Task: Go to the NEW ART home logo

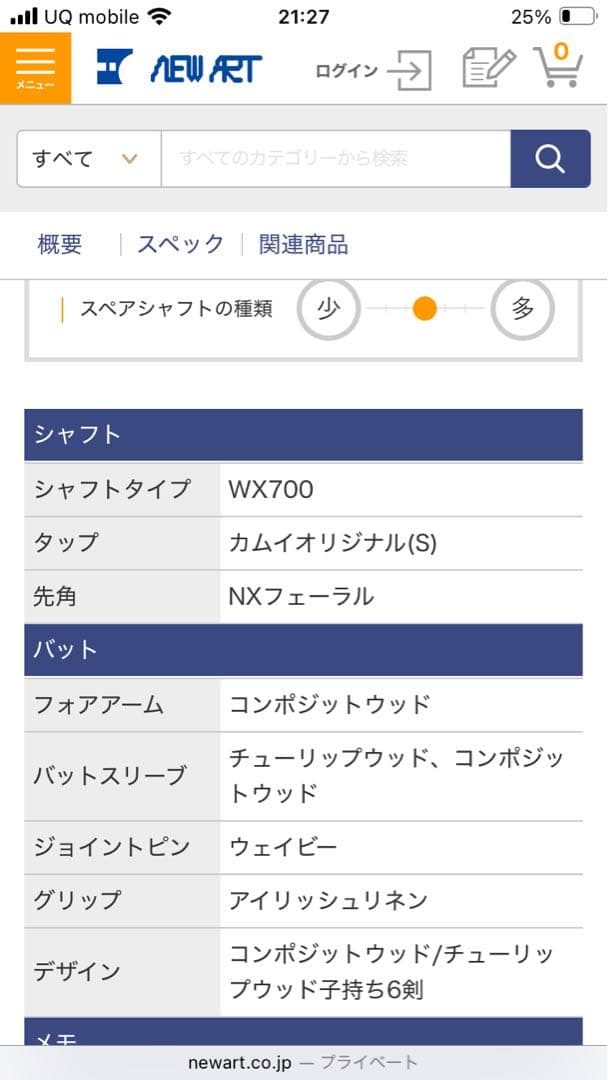Action: coord(180,68)
